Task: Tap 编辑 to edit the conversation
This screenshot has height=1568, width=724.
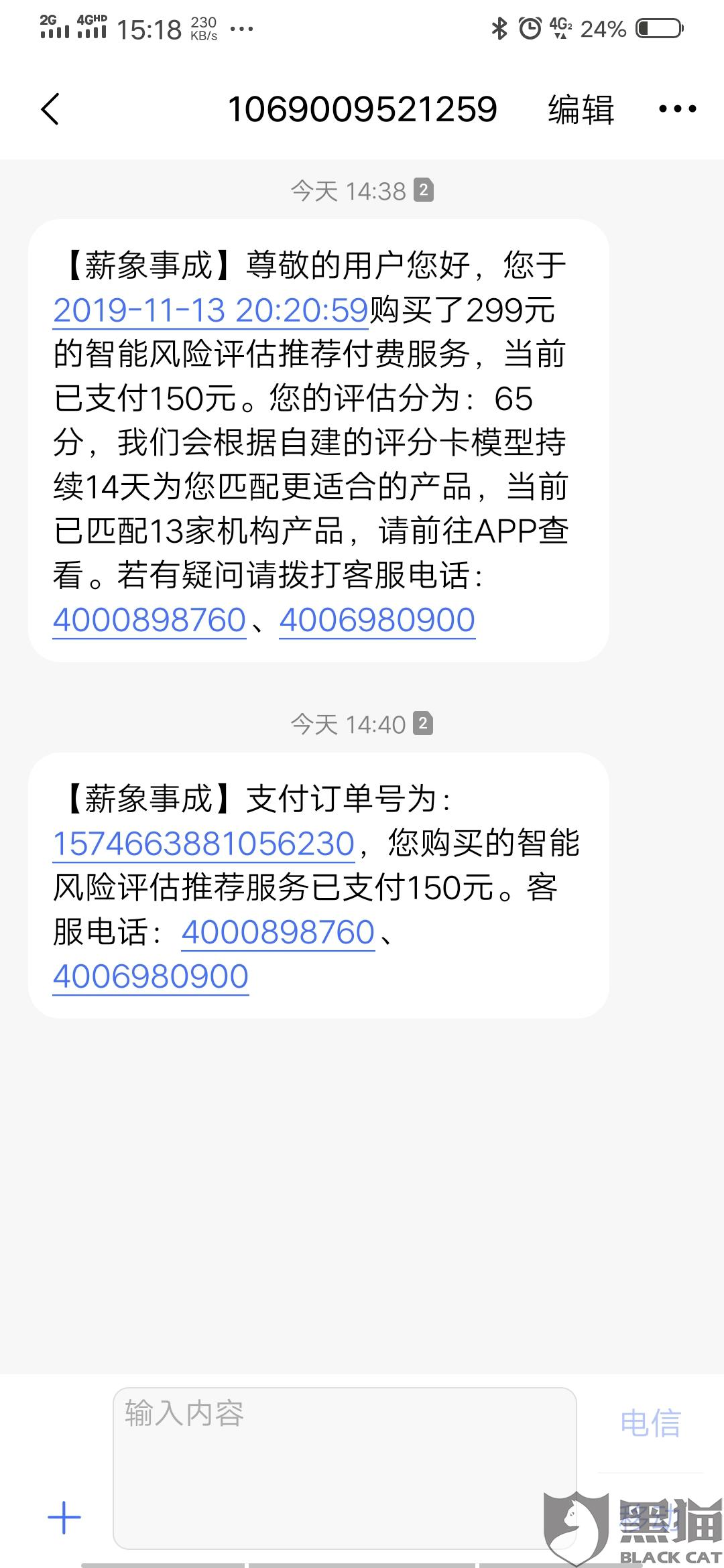Action: coord(581,109)
